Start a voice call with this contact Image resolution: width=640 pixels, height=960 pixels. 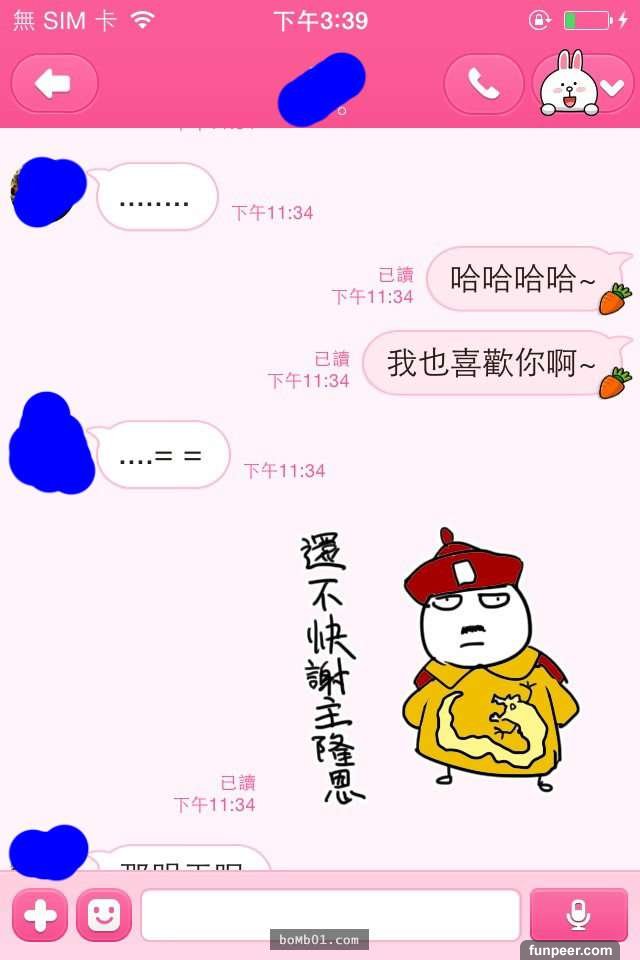pyautogui.click(x=483, y=84)
